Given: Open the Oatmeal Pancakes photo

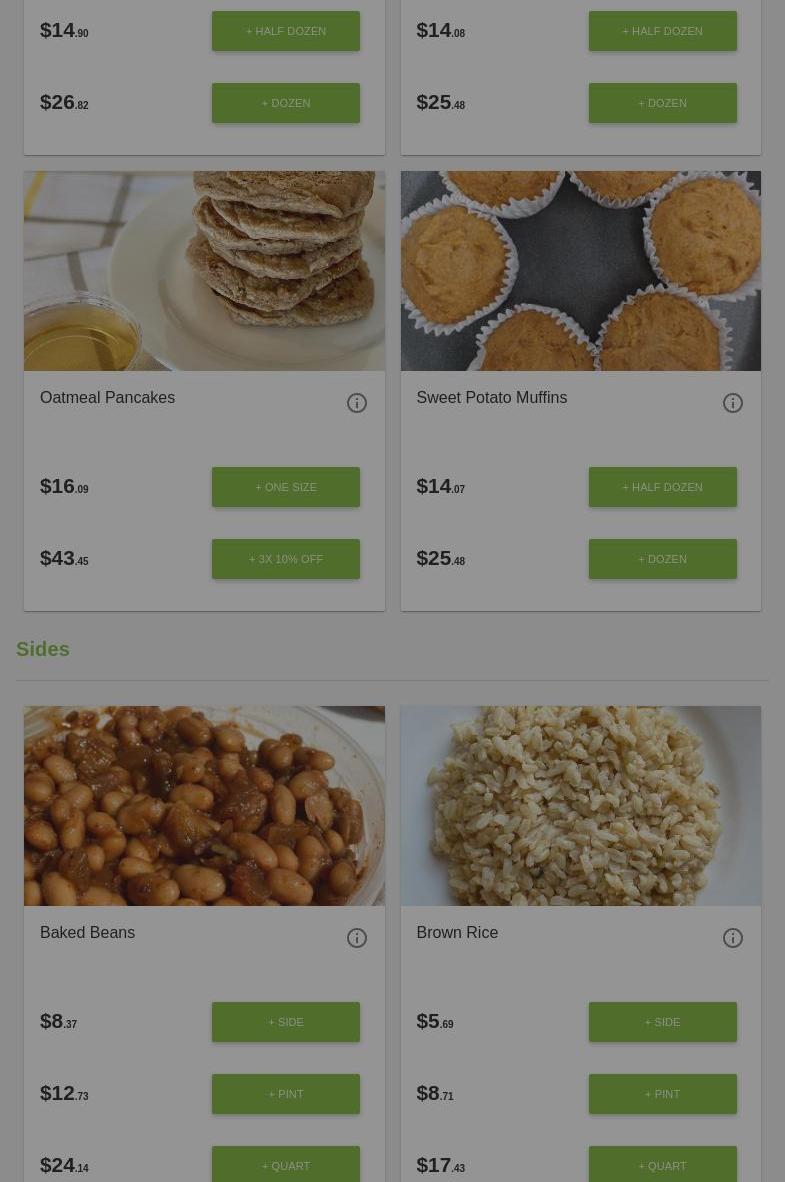Looking at the screenshot, I should [204, 271].
